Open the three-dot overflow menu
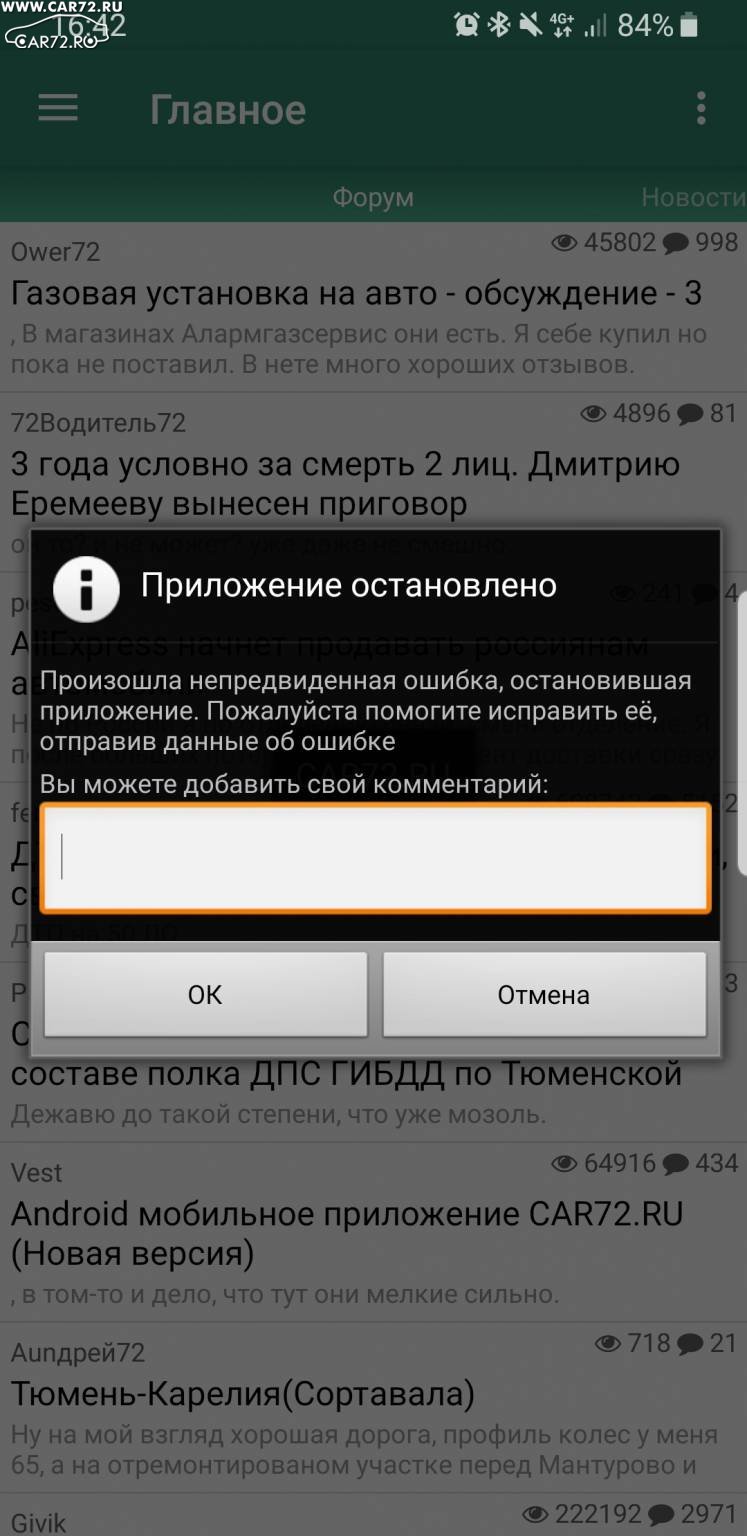 coord(701,108)
